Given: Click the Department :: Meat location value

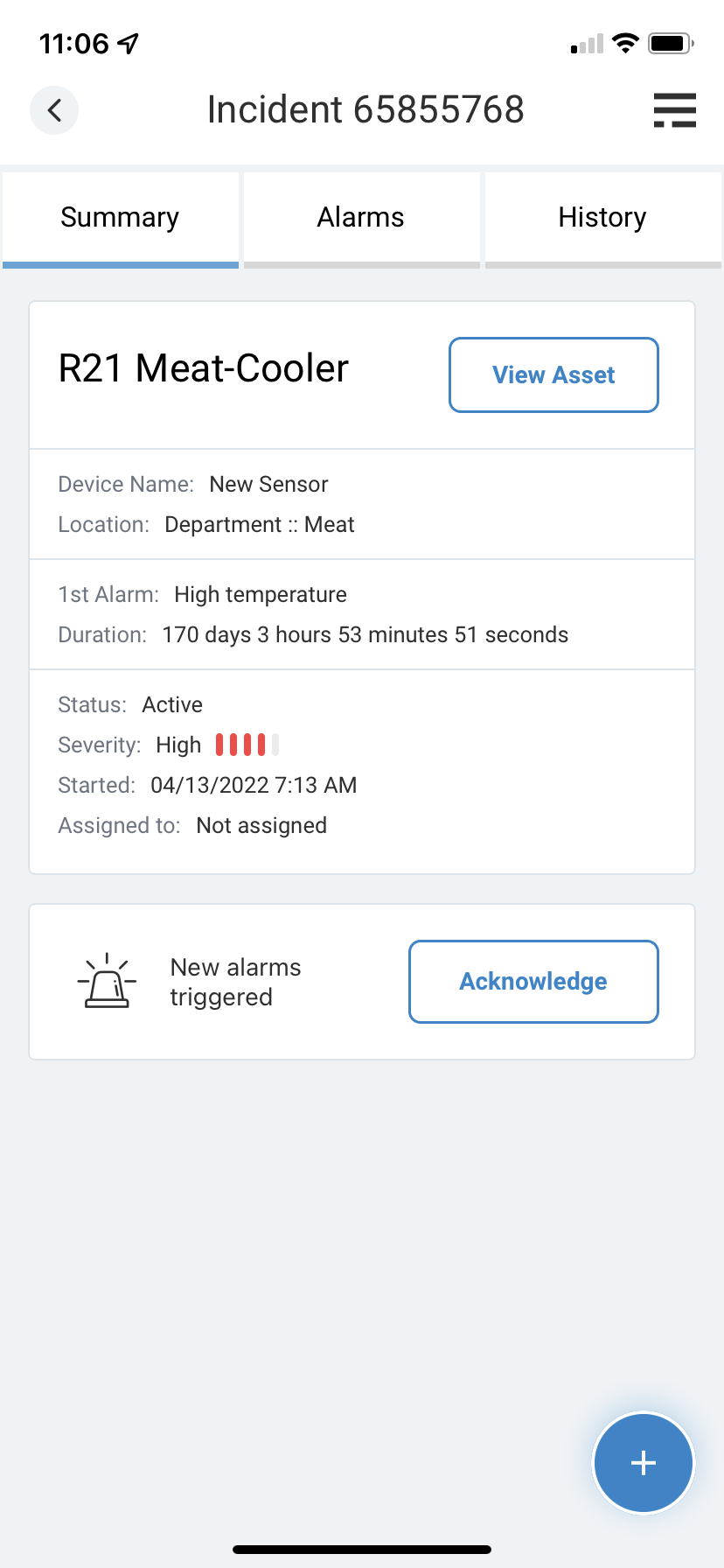Looking at the screenshot, I should point(259,524).
